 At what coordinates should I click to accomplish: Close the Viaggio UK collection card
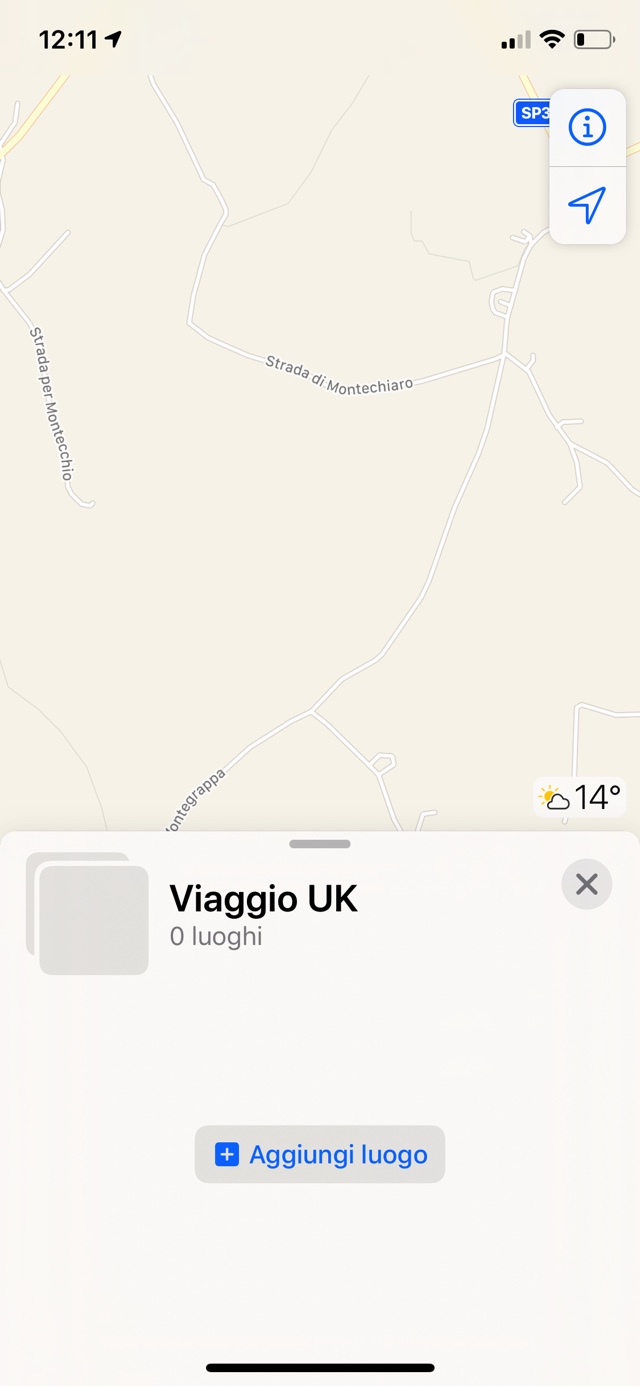(x=587, y=884)
